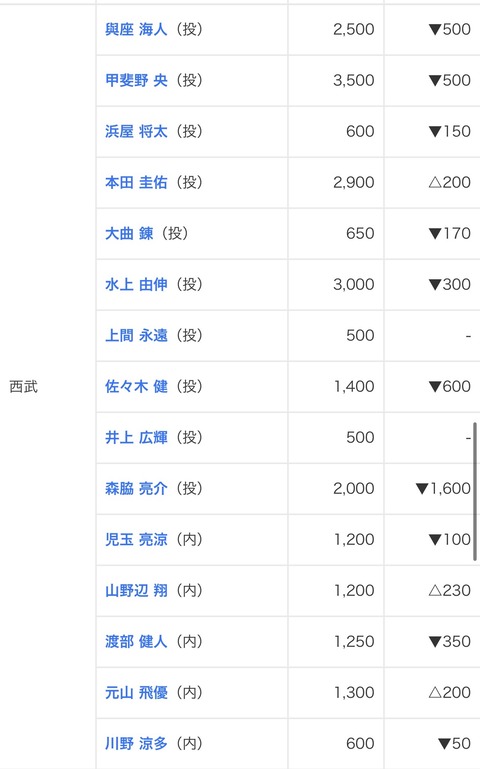Viewport: 480px width, 769px height.
Task: View 本田 圭佑 player profile
Action: coord(136,182)
